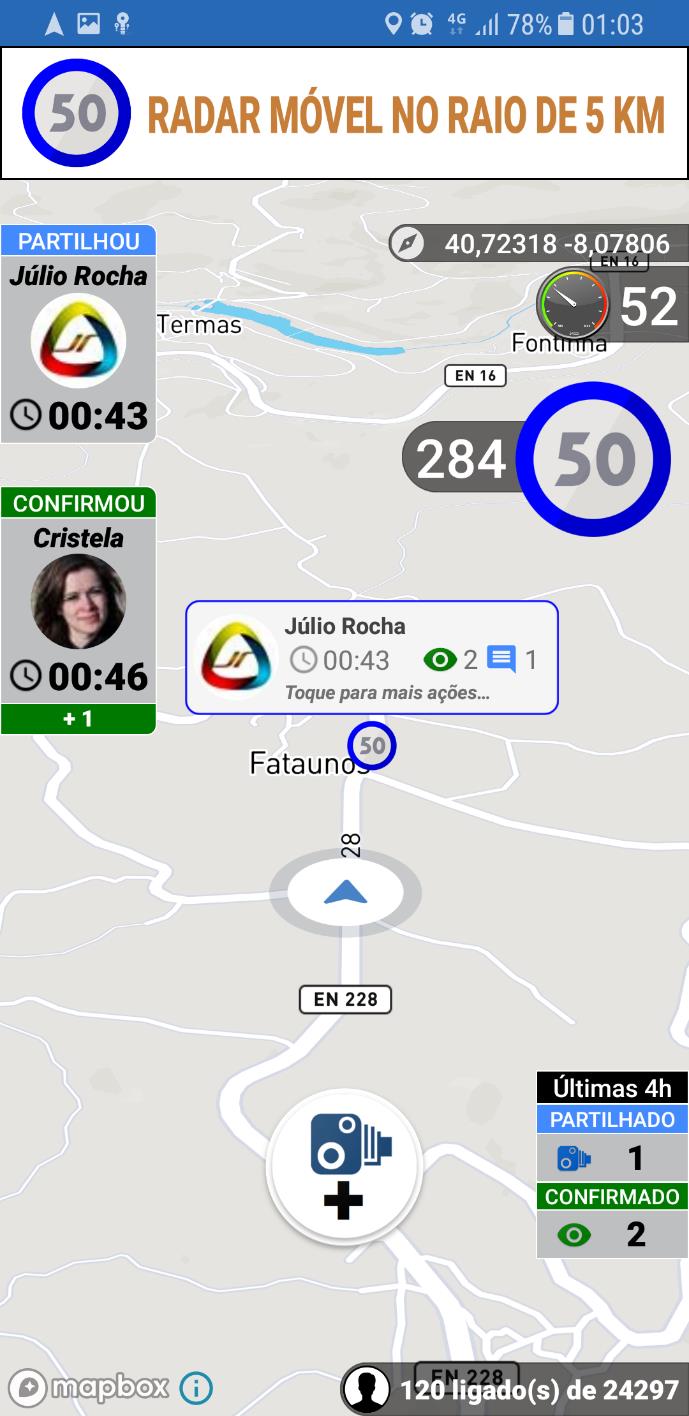689x1416 pixels.
Task: Open Júlio Rocha's radar popup for more actions
Action: [x=371, y=658]
